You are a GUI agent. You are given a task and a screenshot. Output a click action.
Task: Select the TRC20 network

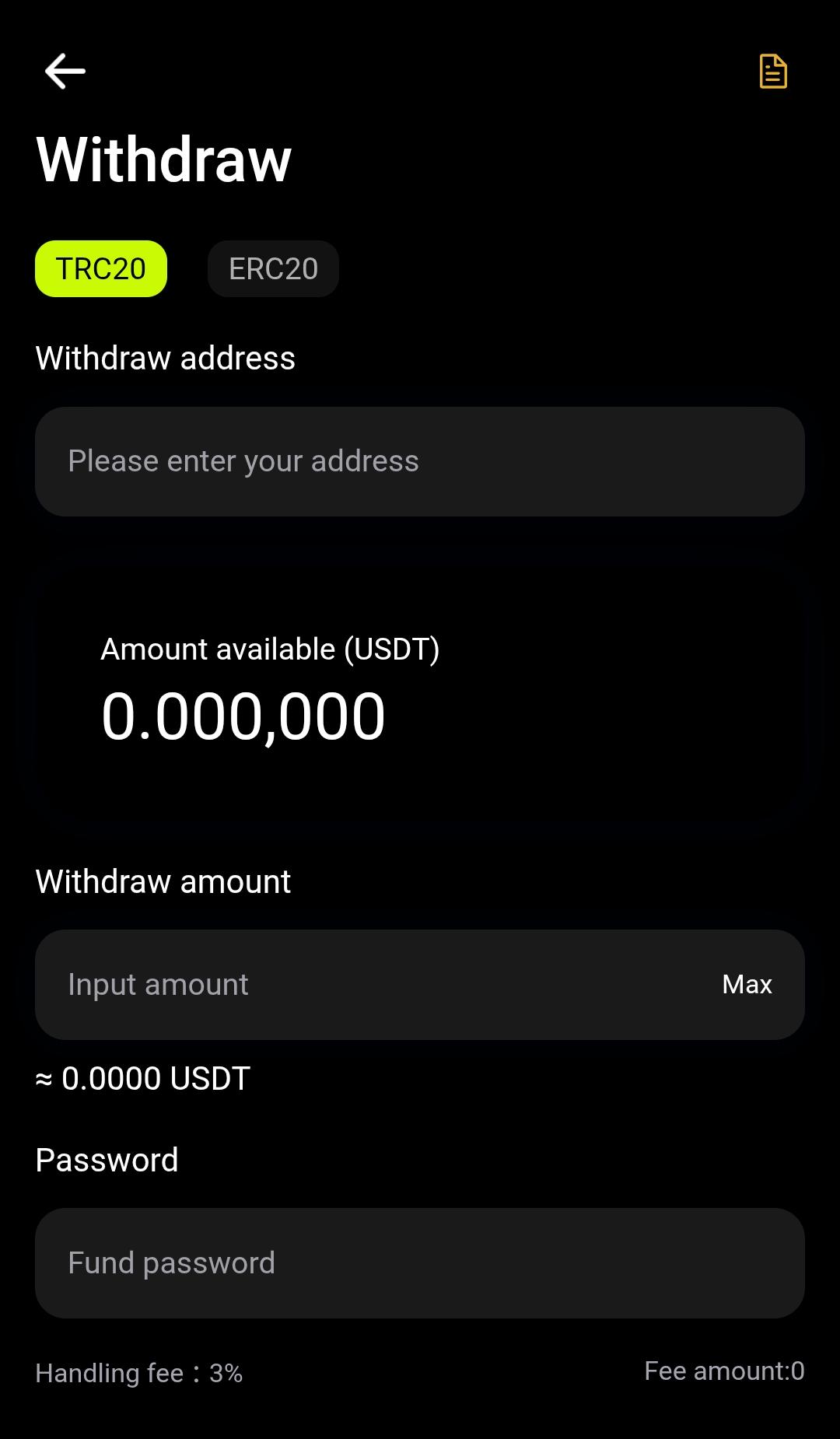tap(101, 269)
